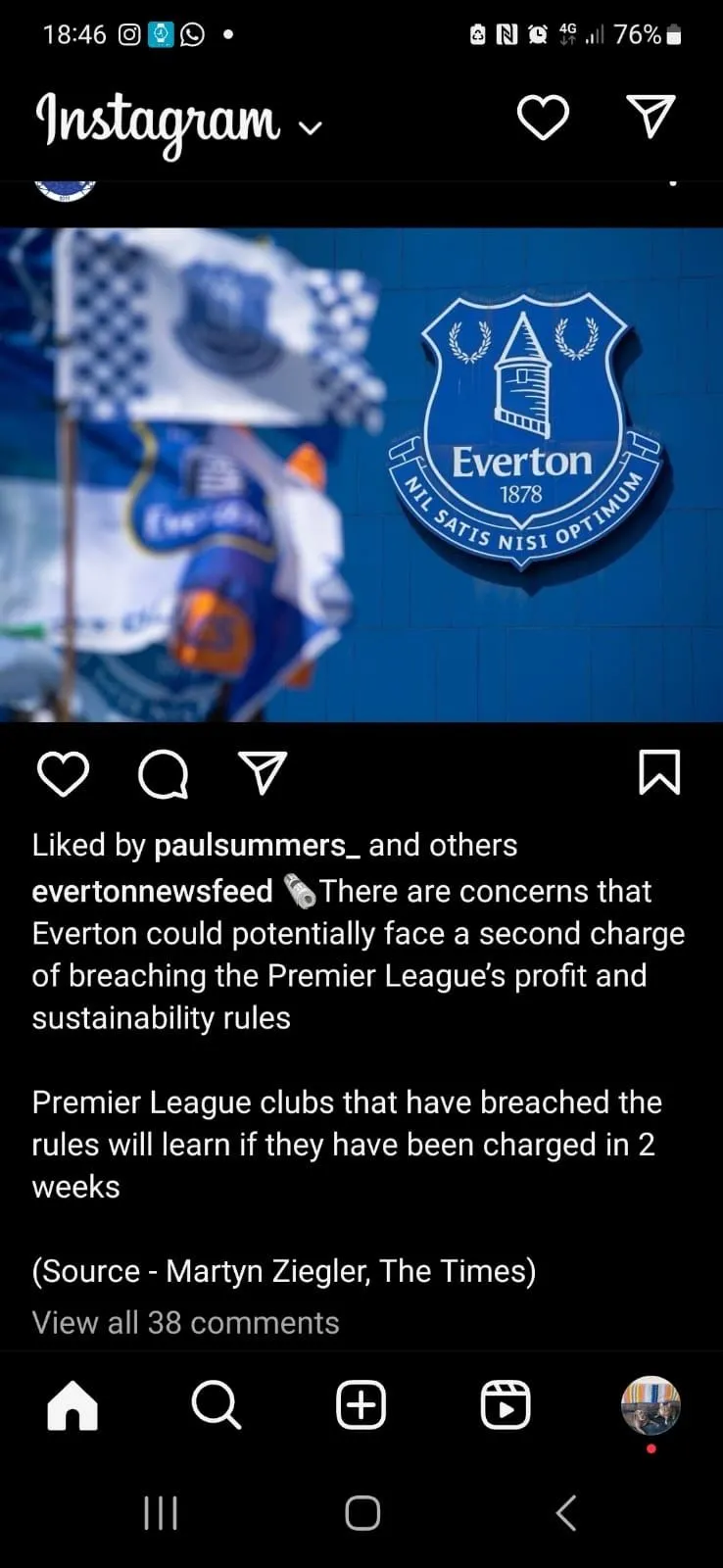The image size is (723, 1568).
Task: Like the Everton post
Action: click(x=63, y=774)
